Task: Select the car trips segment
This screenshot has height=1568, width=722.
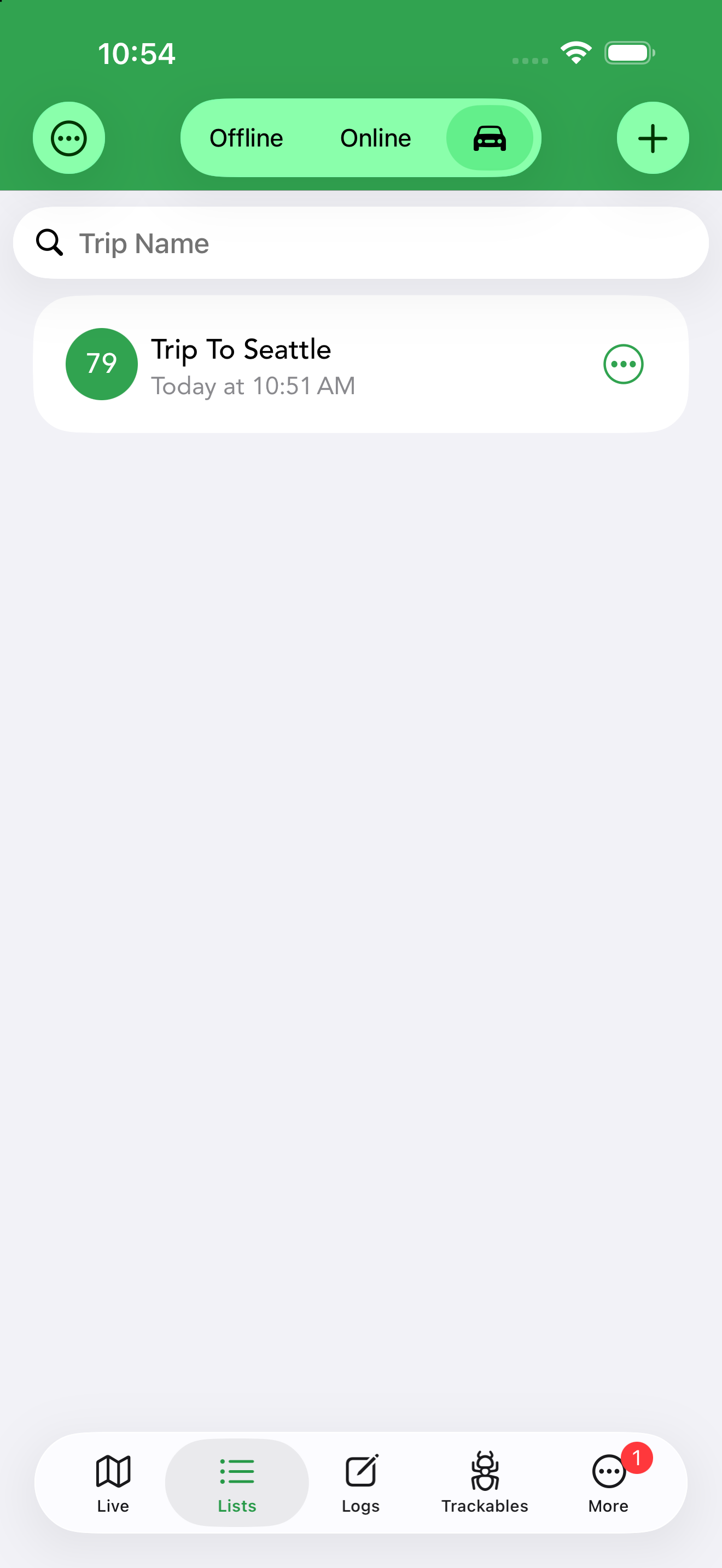Action: click(490, 138)
